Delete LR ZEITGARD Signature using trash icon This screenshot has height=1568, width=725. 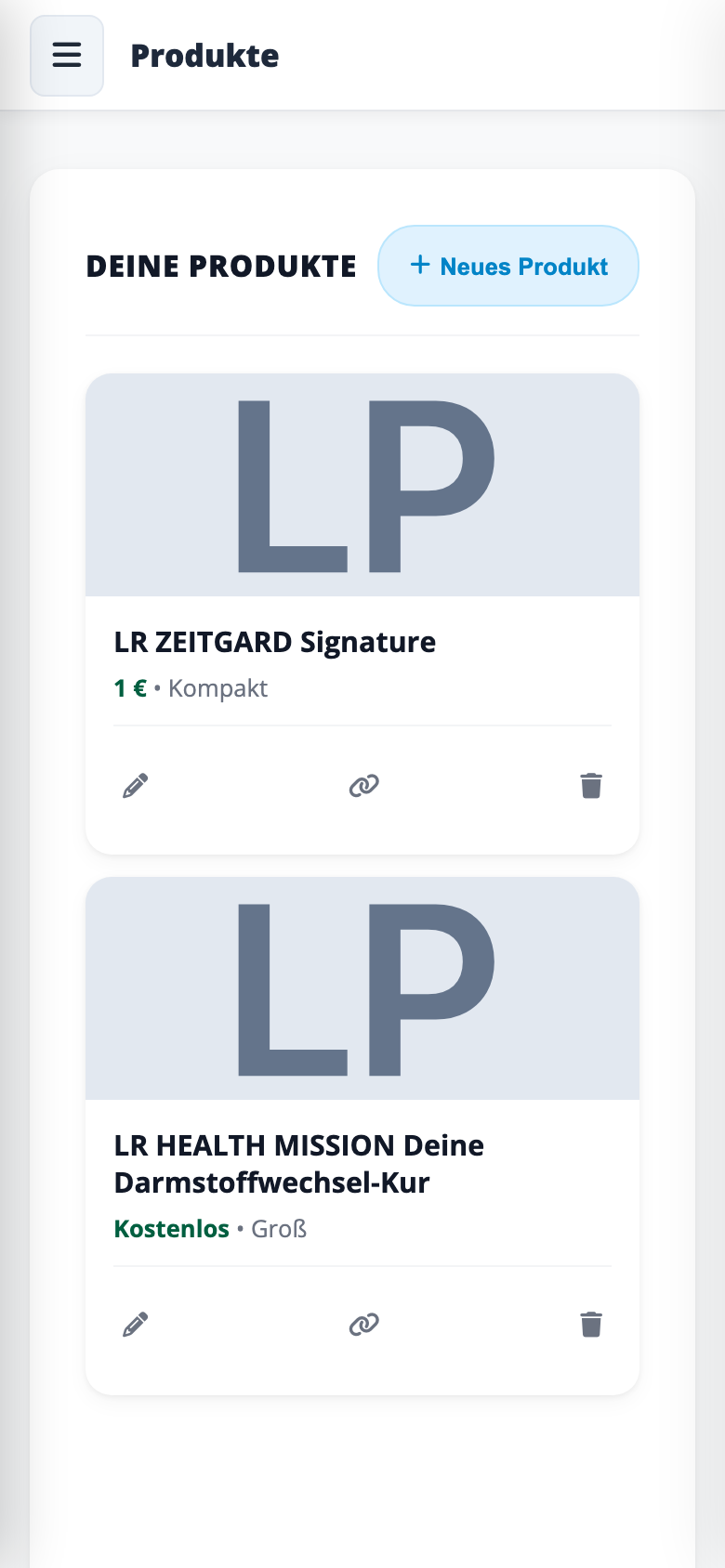click(x=590, y=785)
